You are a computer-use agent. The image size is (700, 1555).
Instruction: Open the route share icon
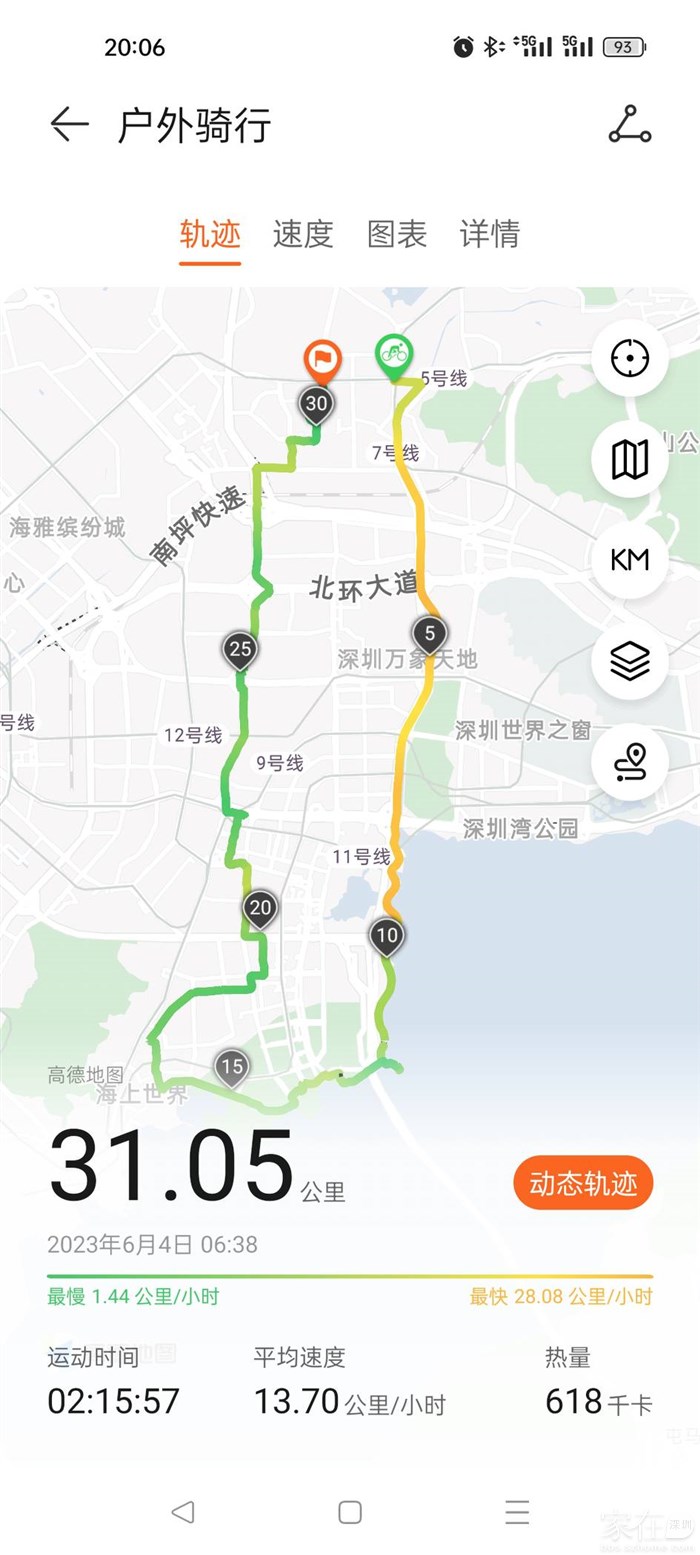629,125
